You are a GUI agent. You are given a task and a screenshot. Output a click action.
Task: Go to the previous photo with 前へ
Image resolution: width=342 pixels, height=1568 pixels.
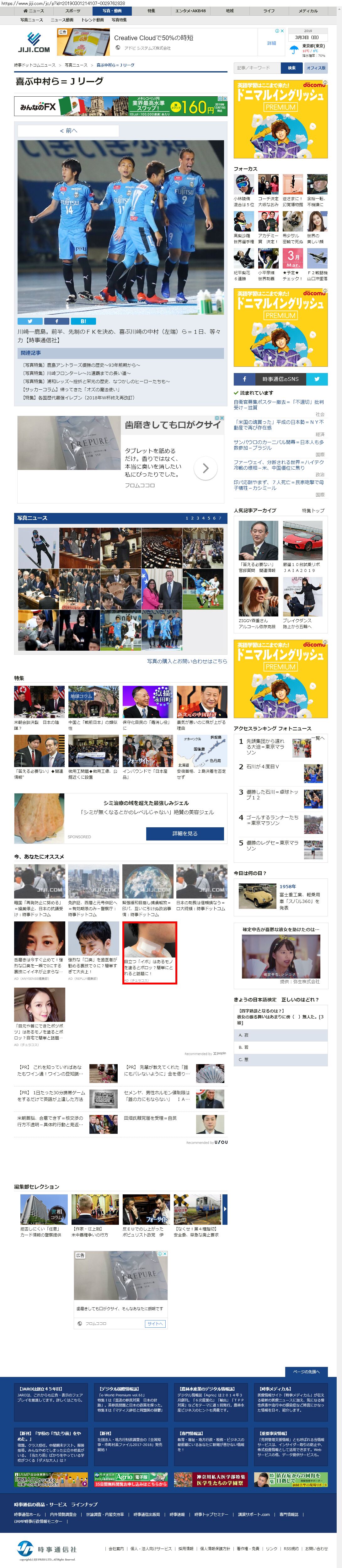(68, 131)
